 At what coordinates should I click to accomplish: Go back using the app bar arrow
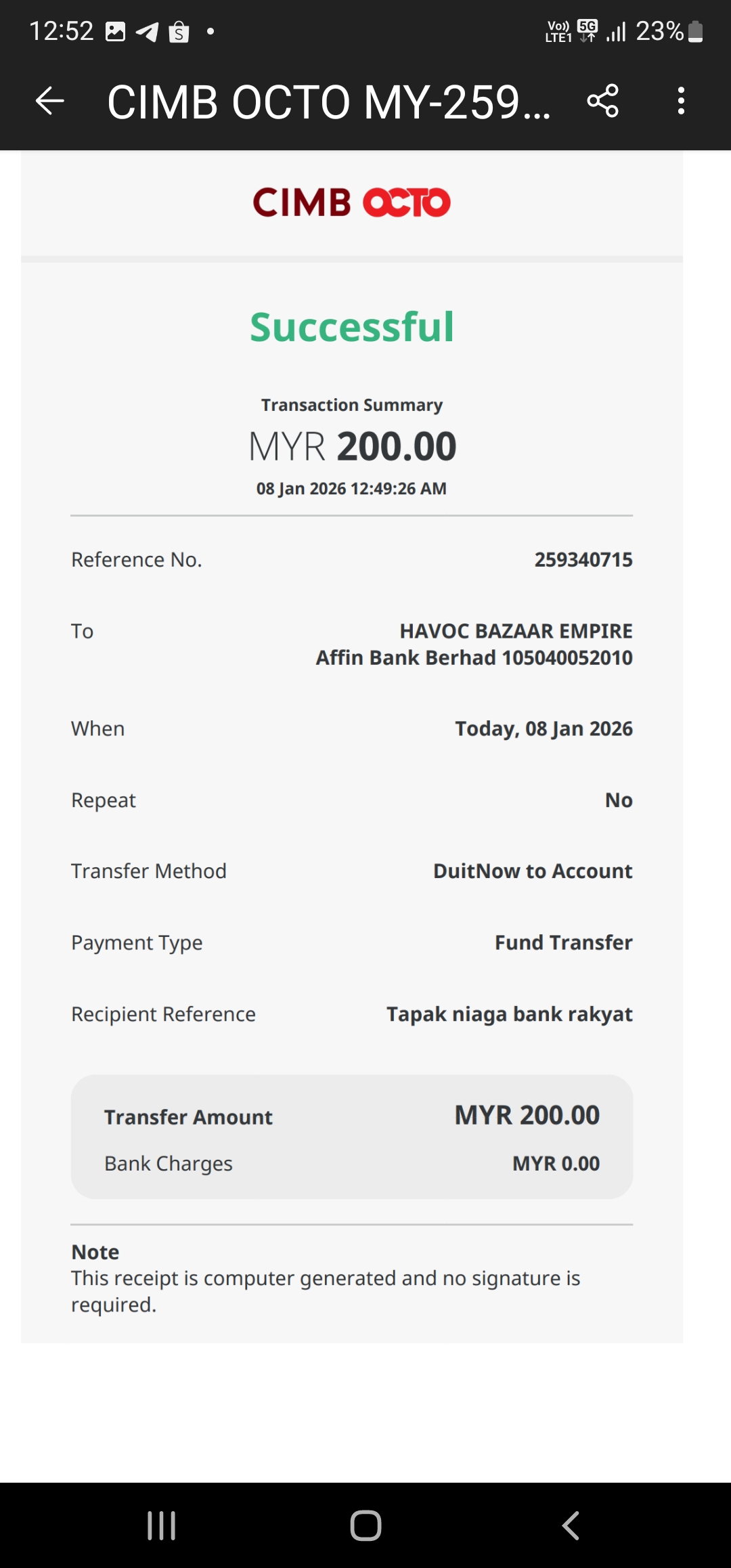coord(49,102)
